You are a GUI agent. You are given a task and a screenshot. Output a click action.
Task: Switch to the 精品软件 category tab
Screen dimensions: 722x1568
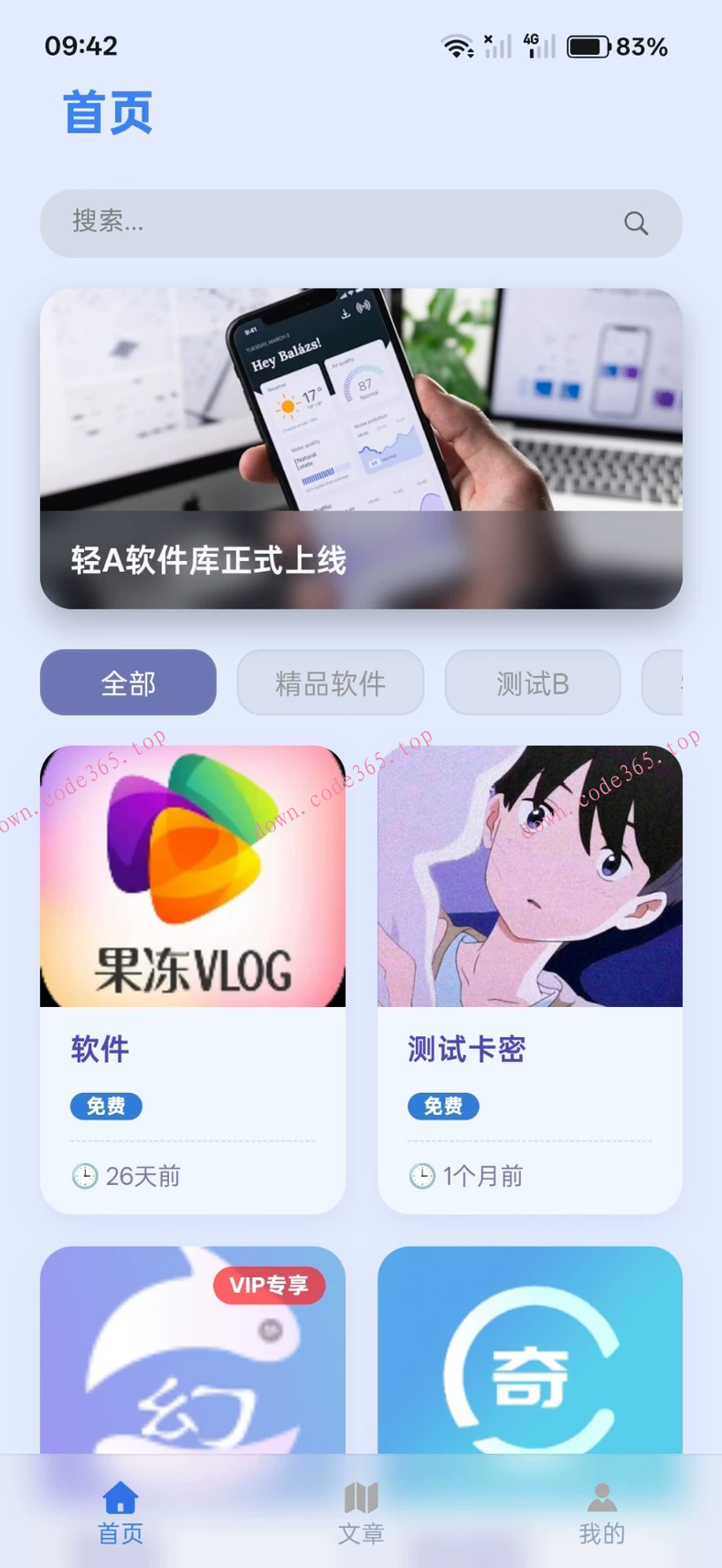point(330,683)
